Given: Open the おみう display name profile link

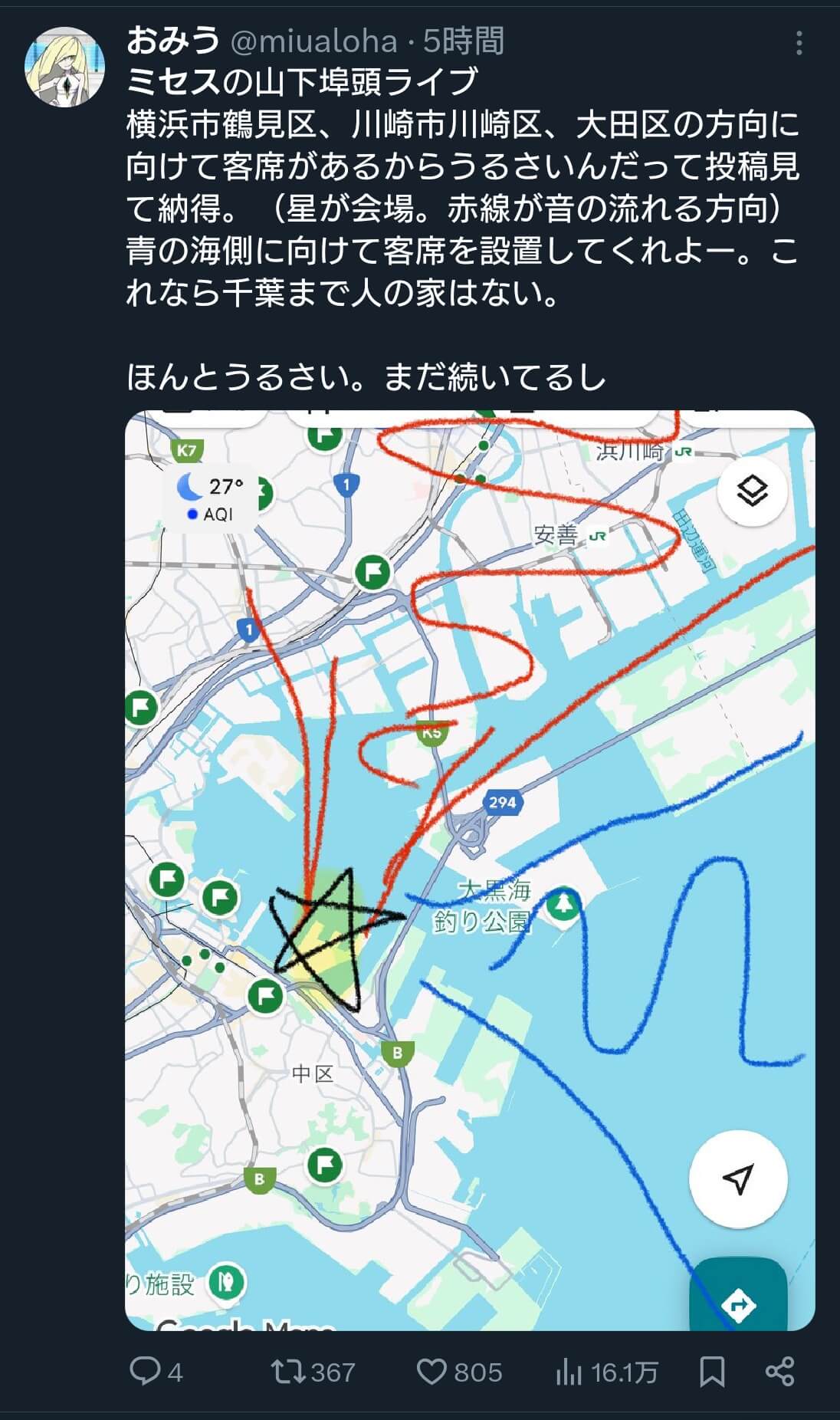Looking at the screenshot, I should pos(173,41).
